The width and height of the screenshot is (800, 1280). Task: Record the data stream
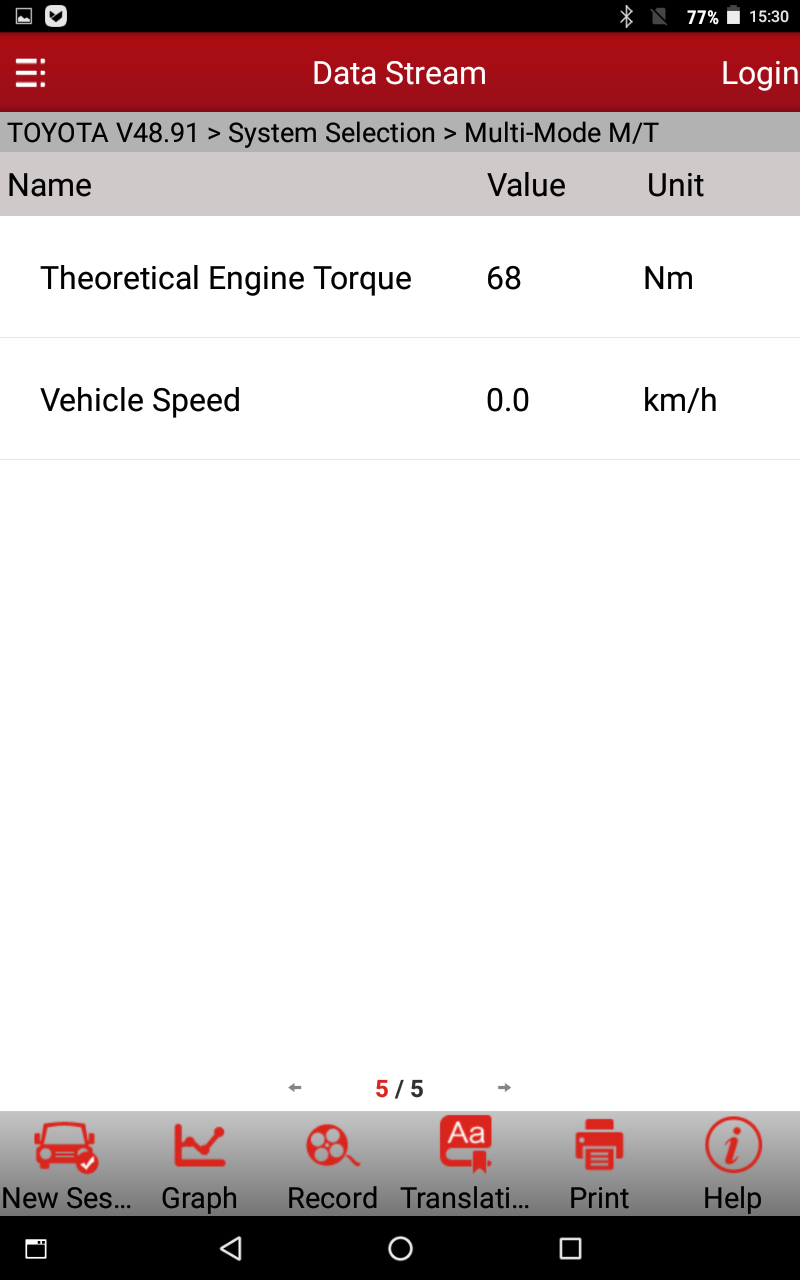coord(332,1165)
